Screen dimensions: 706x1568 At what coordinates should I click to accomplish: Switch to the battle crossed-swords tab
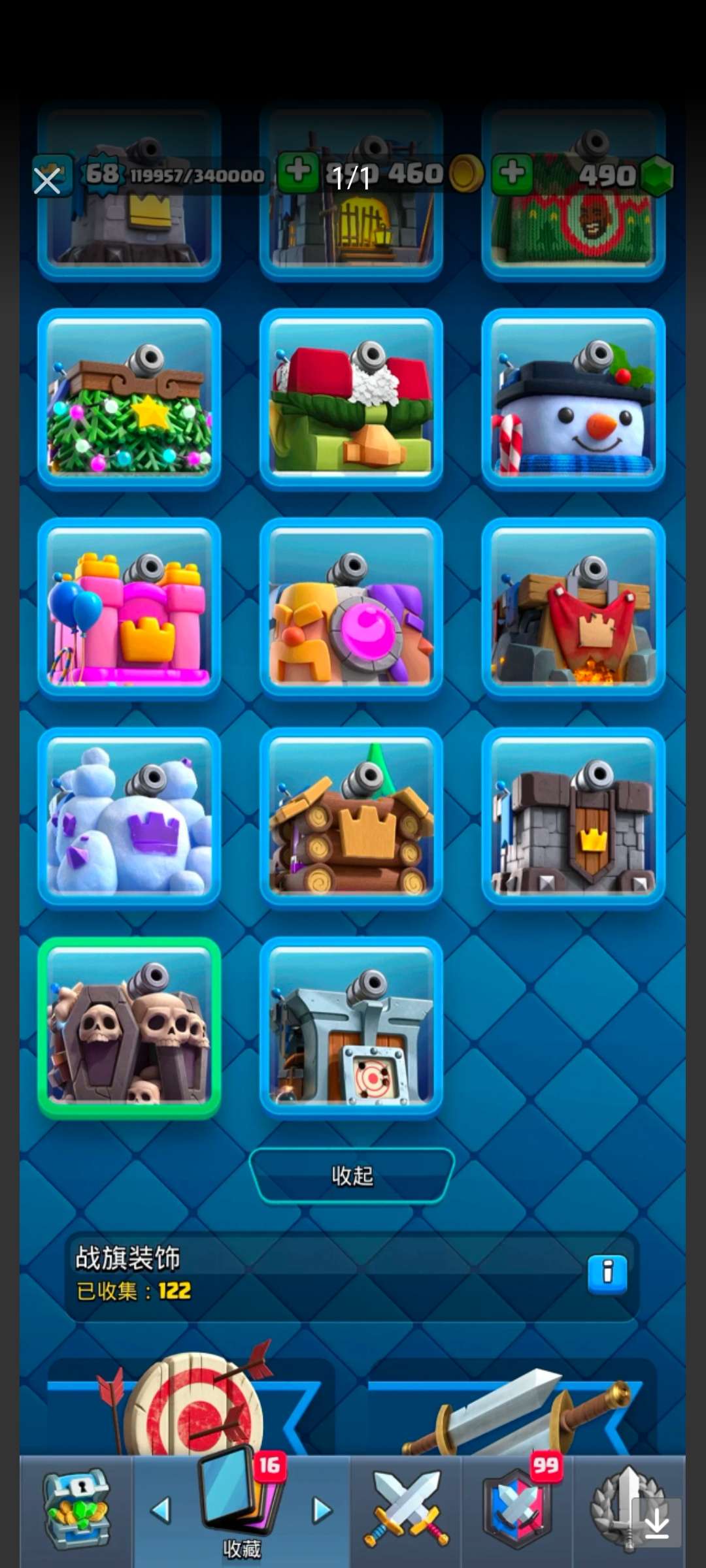point(406,1511)
